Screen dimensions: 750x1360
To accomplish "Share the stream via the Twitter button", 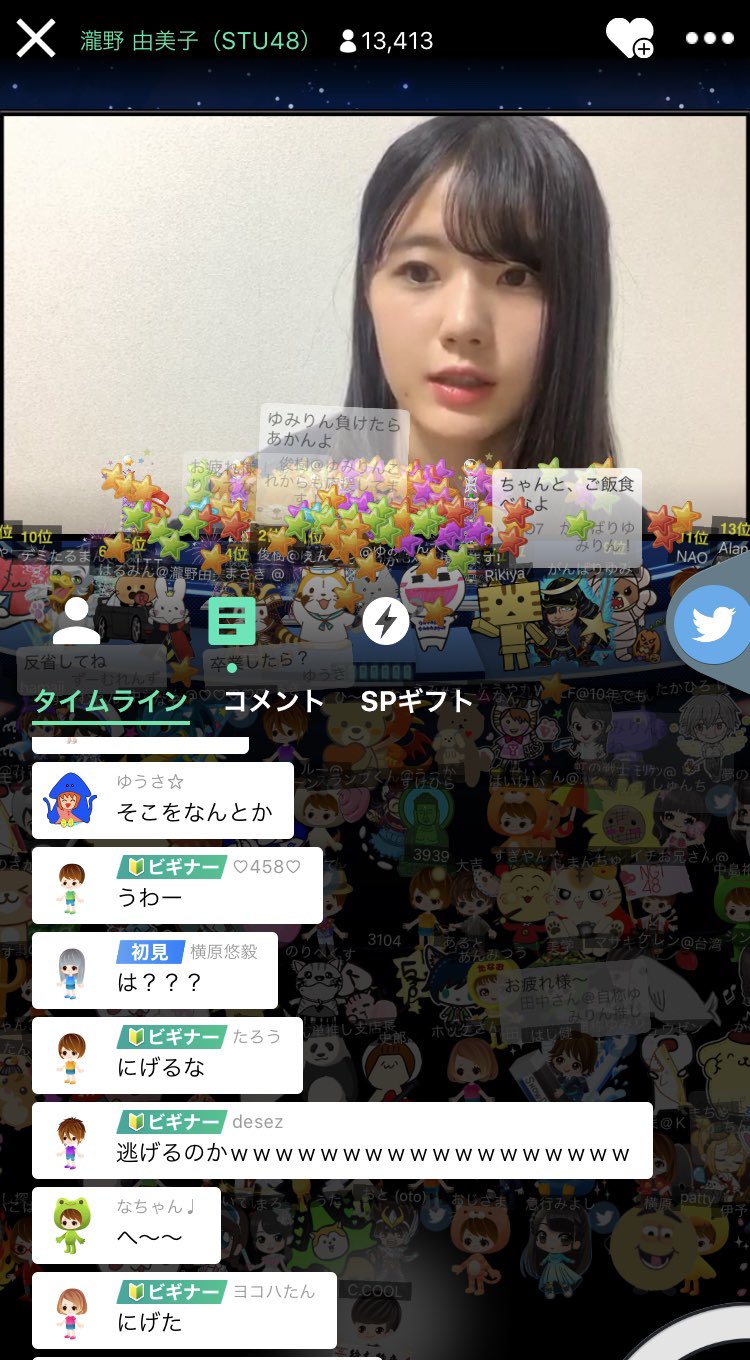I will pyautogui.click(x=712, y=625).
